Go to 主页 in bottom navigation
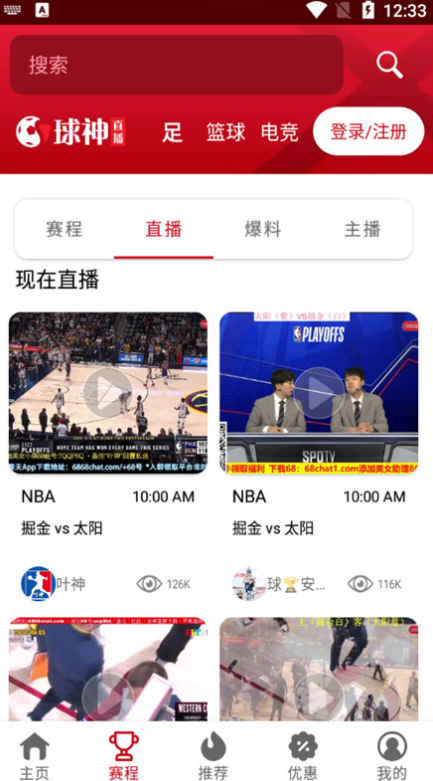This screenshot has width=433, height=781. 34,755
